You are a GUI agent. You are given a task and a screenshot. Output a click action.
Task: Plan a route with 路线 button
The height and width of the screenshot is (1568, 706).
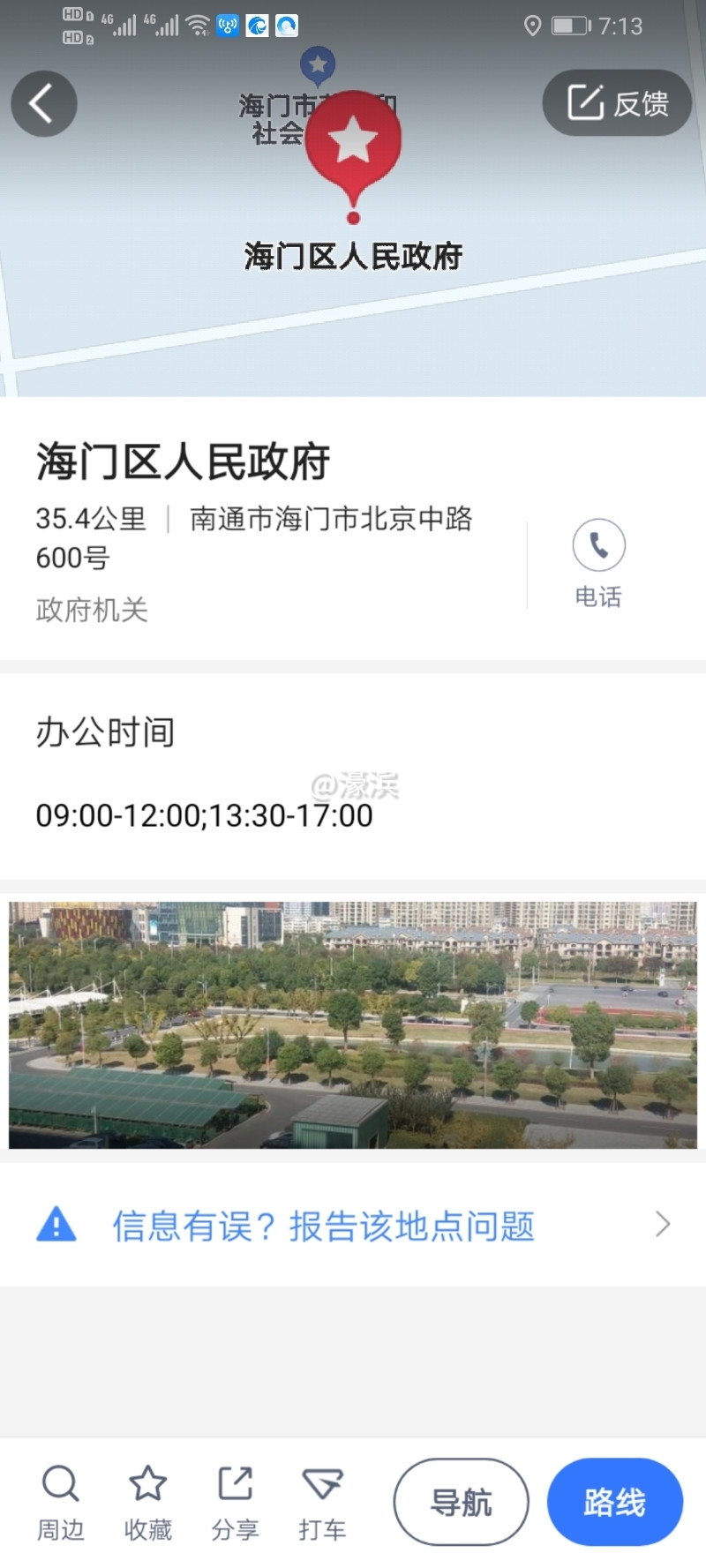614,1502
